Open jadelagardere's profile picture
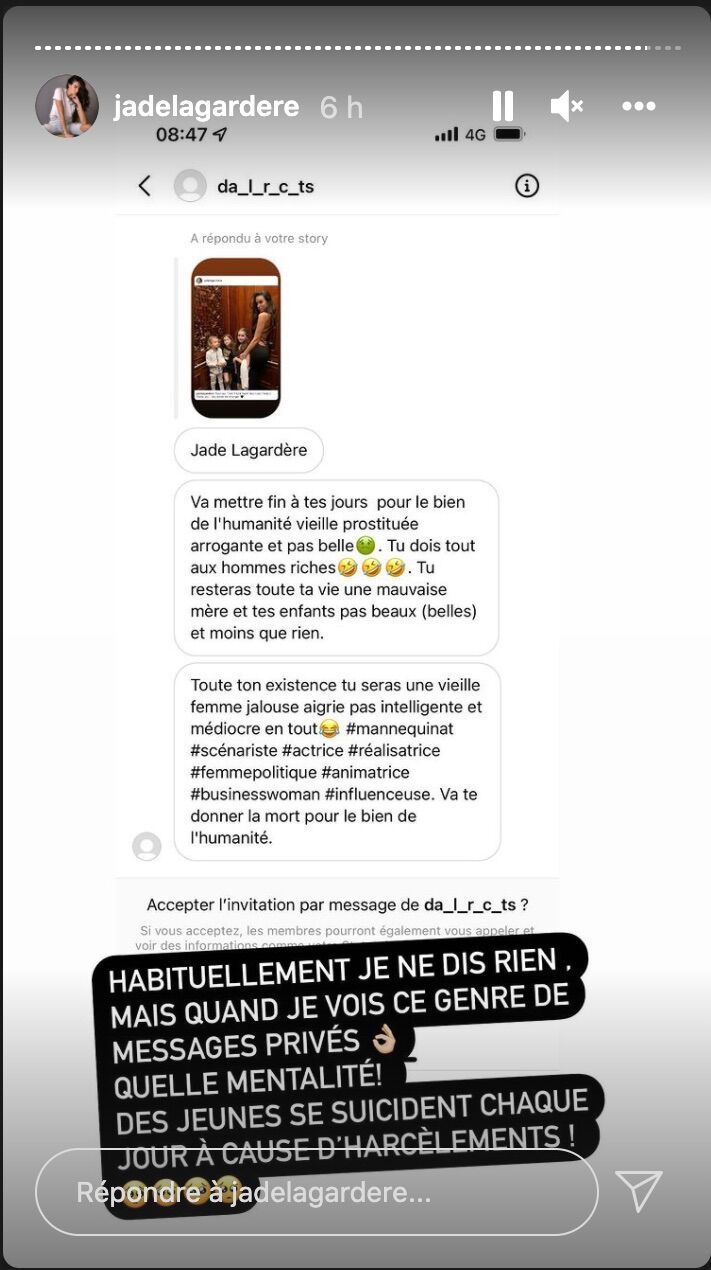711x1270 pixels. 67,106
